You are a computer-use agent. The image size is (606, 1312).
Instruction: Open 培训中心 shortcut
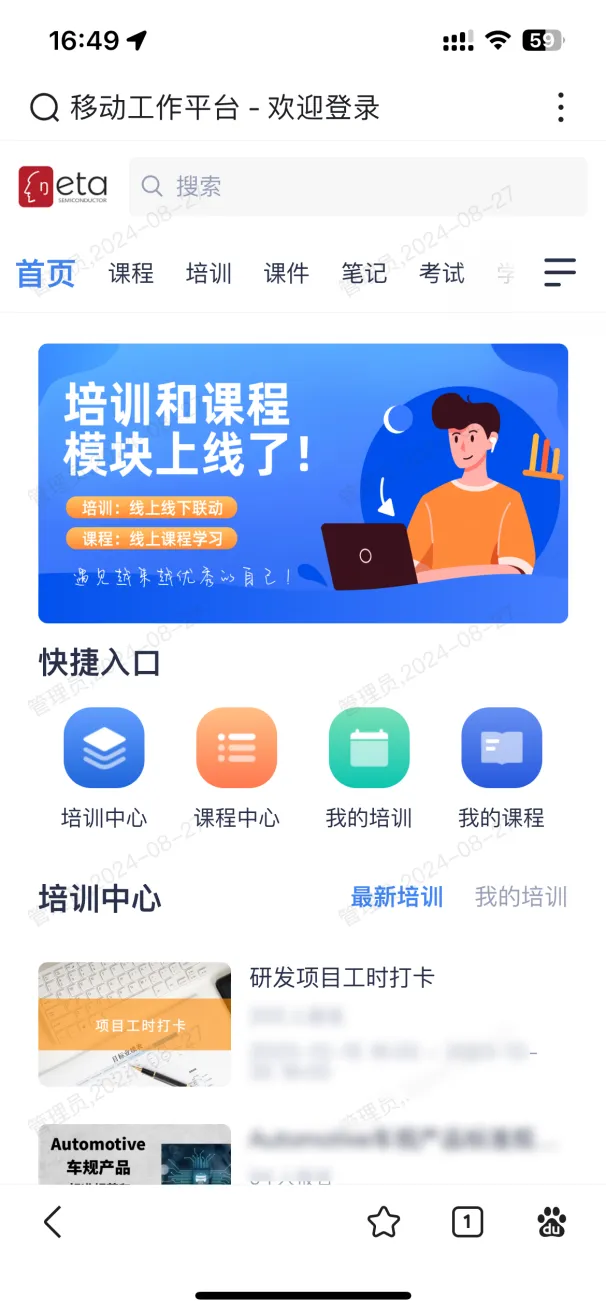(x=104, y=748)
